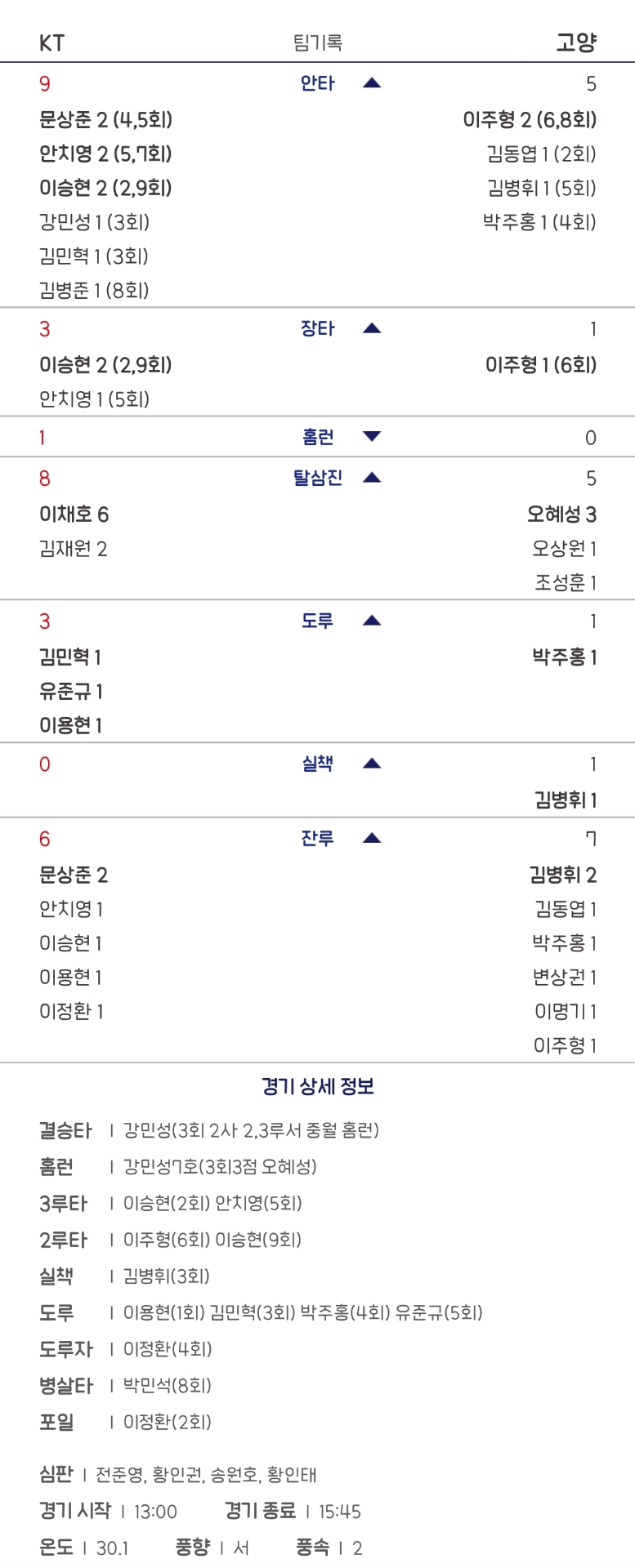Screen dimensions: 635x1568
Task: Expand the 홈런 home run section
Action: [372, 437]
